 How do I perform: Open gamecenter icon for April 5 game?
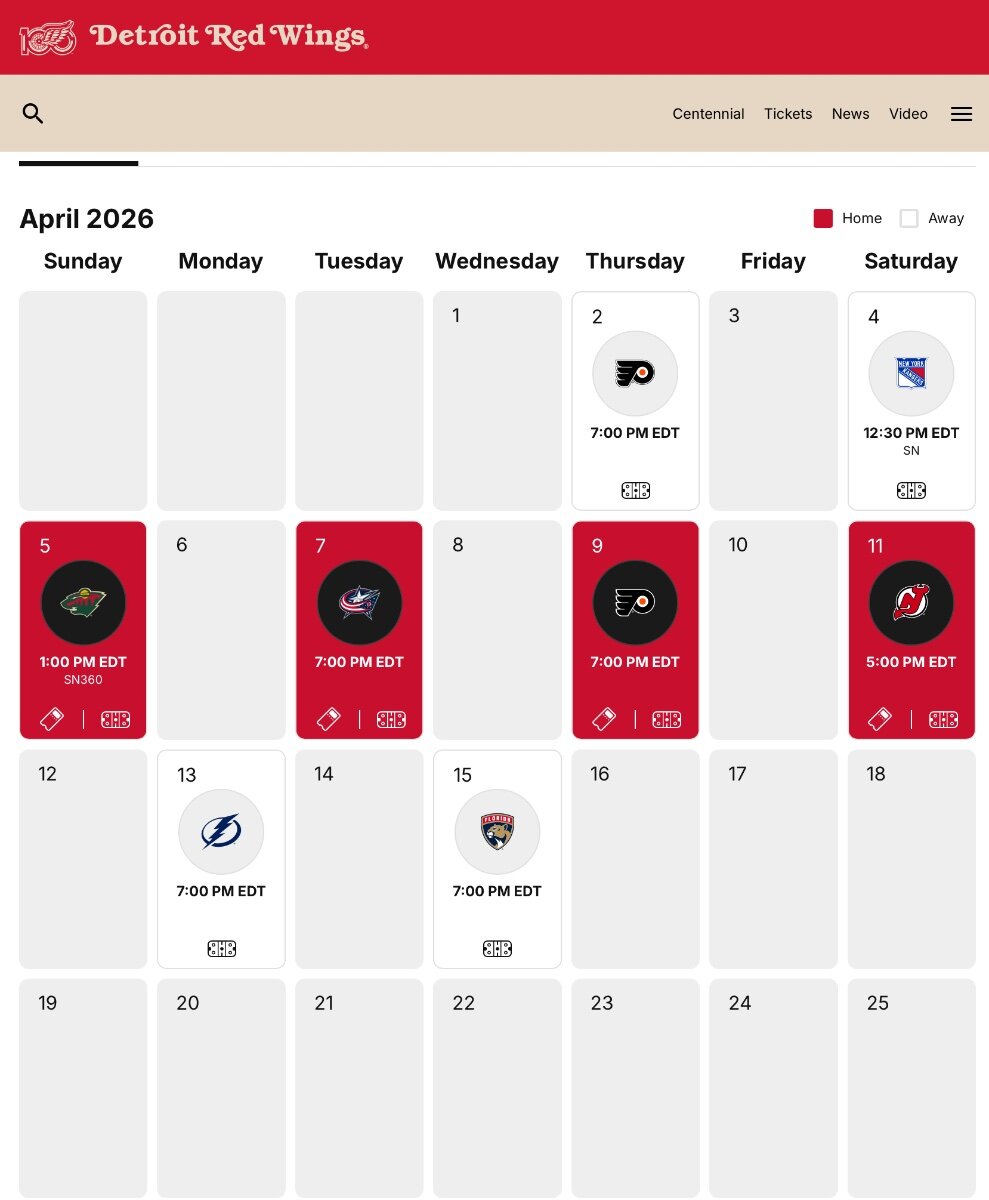pos(115,719)
